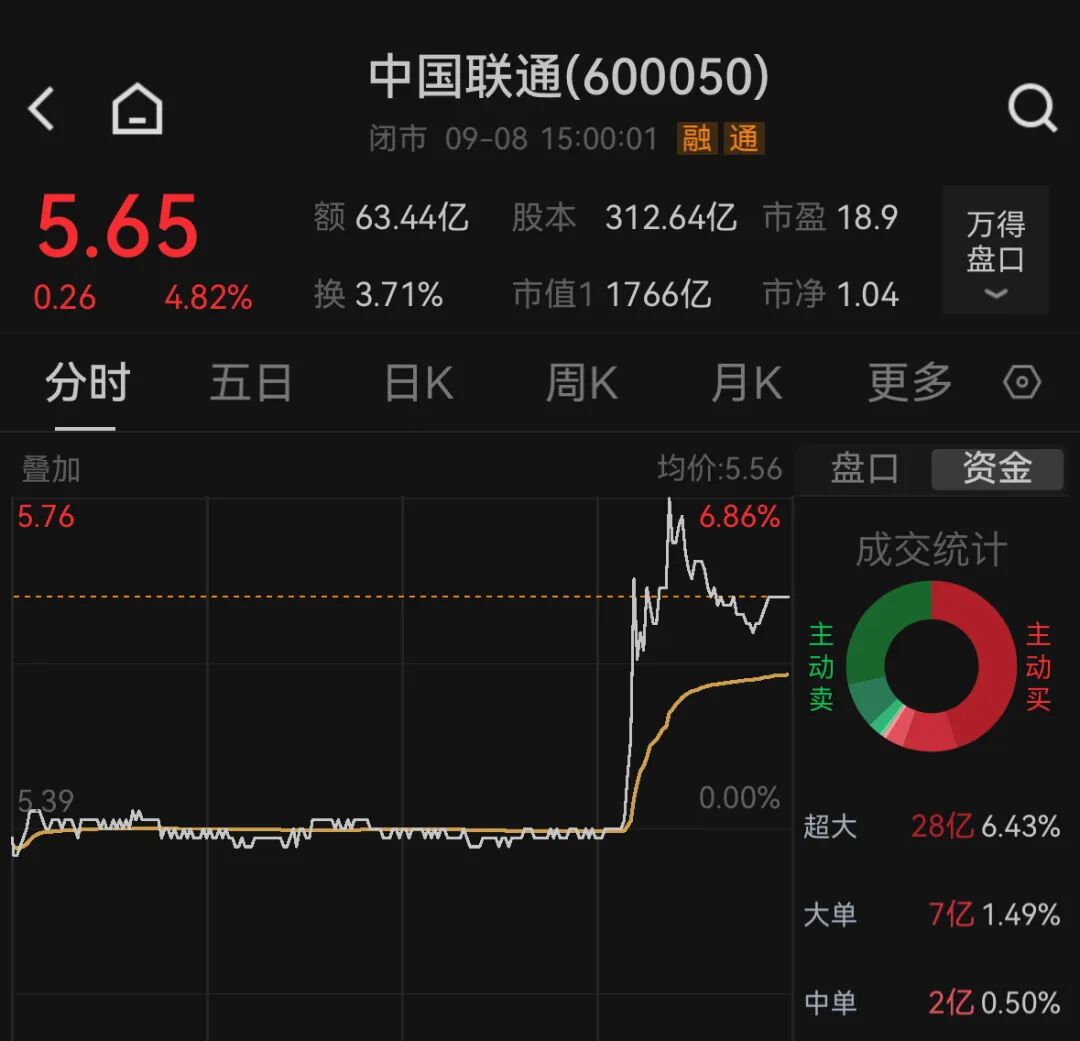Image resolution: width=1080 pixels, height=1041 pixels.
Task: Select the 周K chart tab
Action: pyautogui.click(x=581, y=383)
